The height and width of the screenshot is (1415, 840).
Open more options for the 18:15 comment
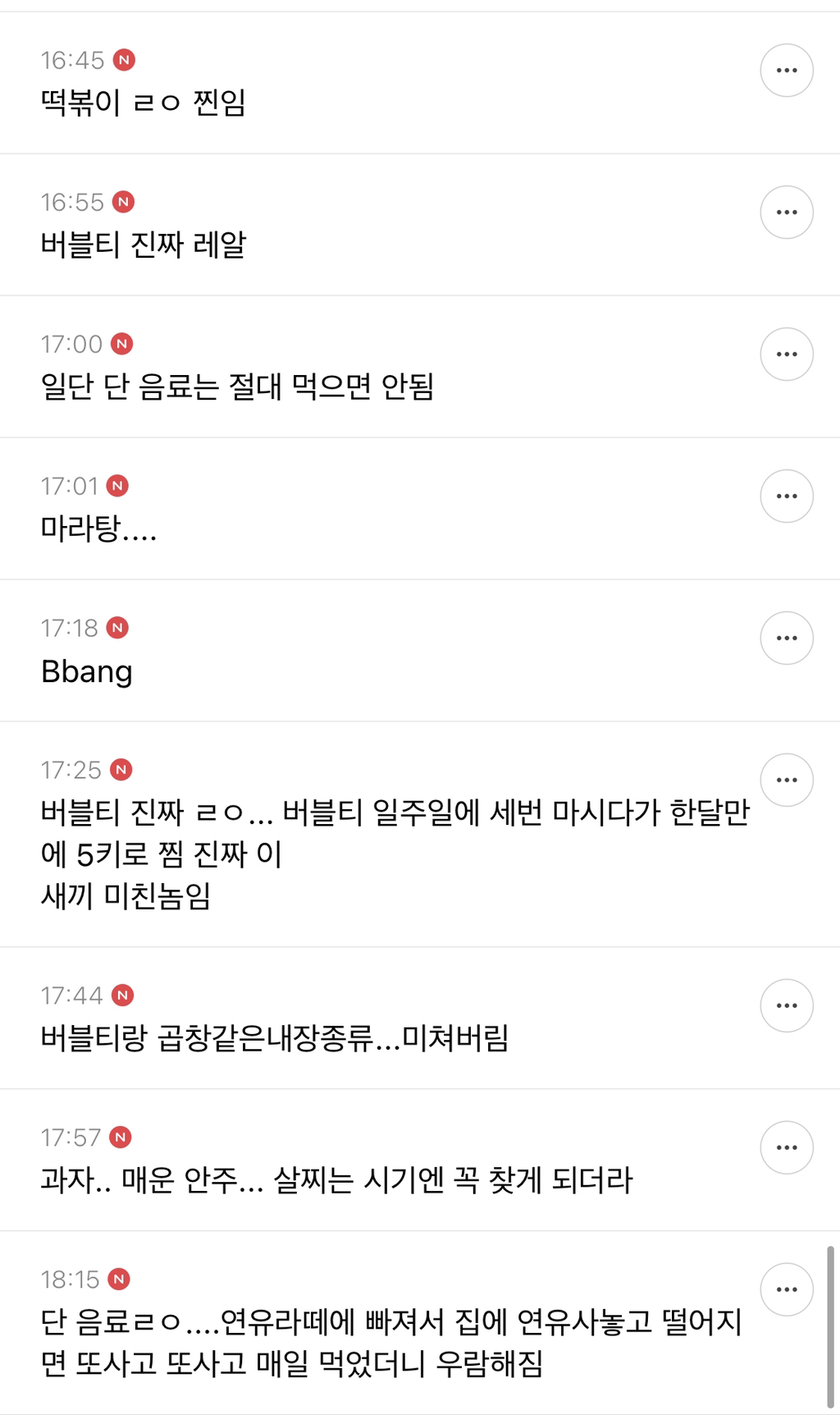(x=786, y=1289)
